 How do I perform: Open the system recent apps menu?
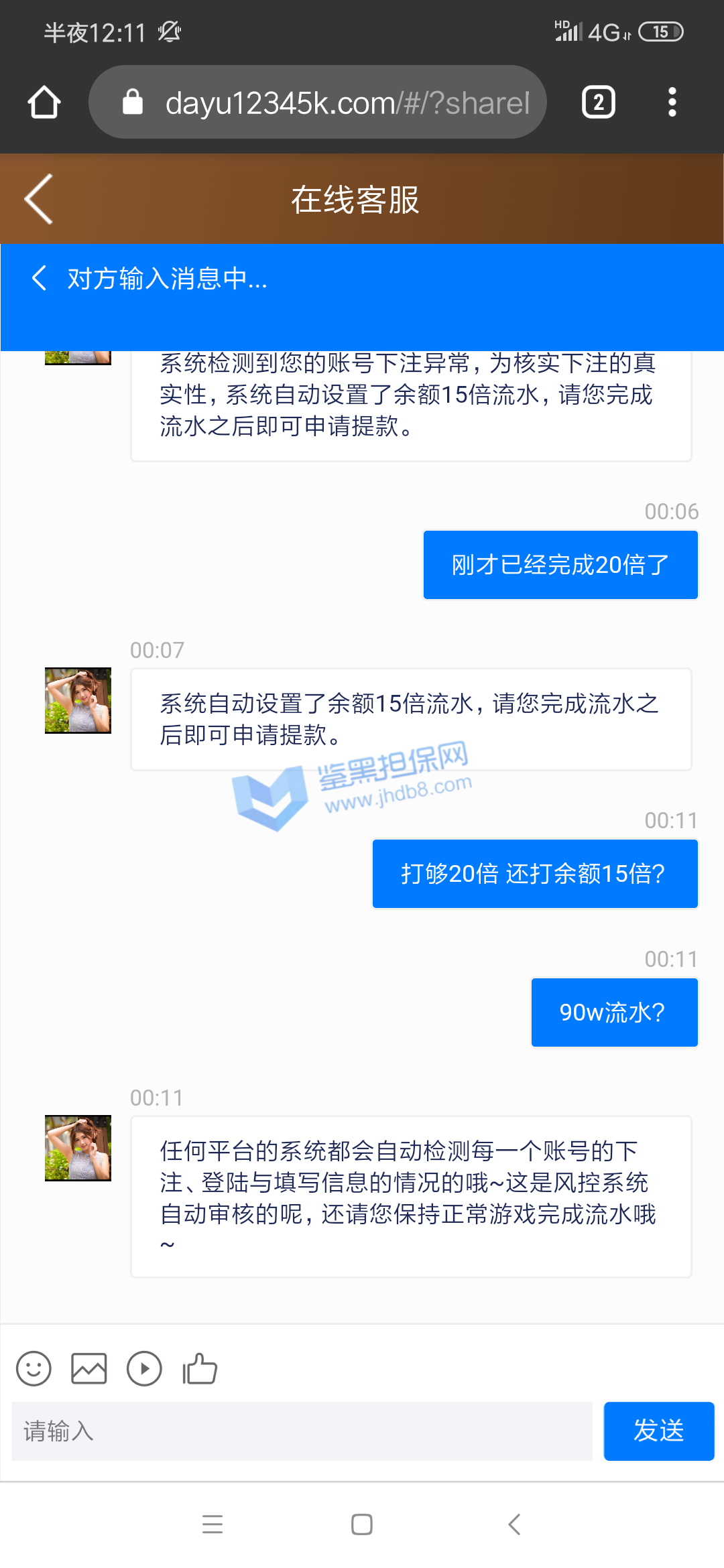tap(213, 1524)
